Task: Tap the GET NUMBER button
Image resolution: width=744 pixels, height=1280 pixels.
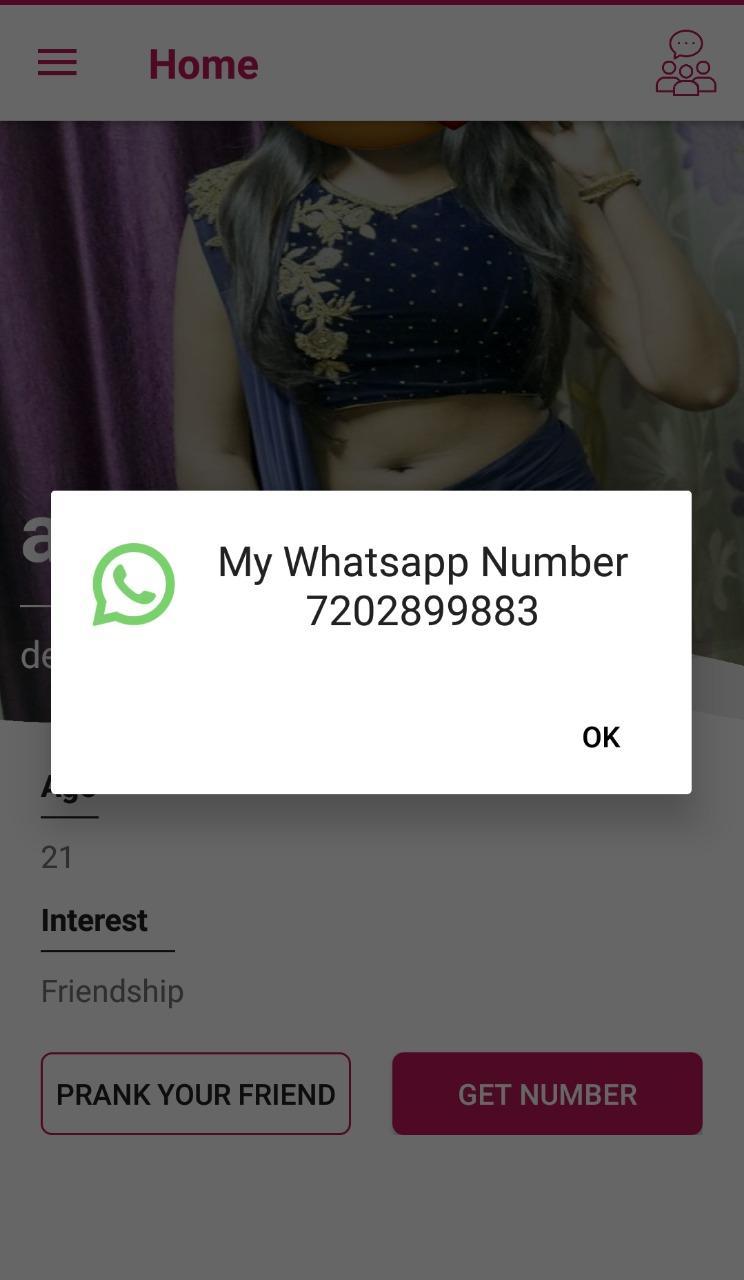Action: (x=546, y=1093)
